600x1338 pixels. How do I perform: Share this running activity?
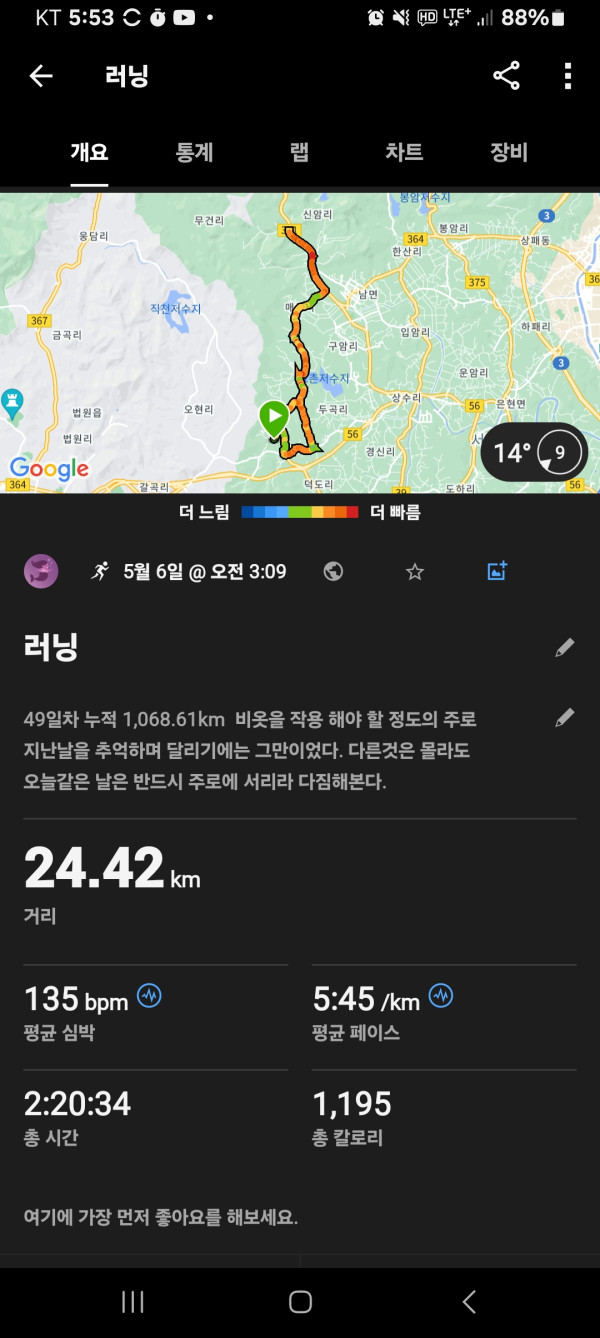pyautogui.click(x=506, y=76)
